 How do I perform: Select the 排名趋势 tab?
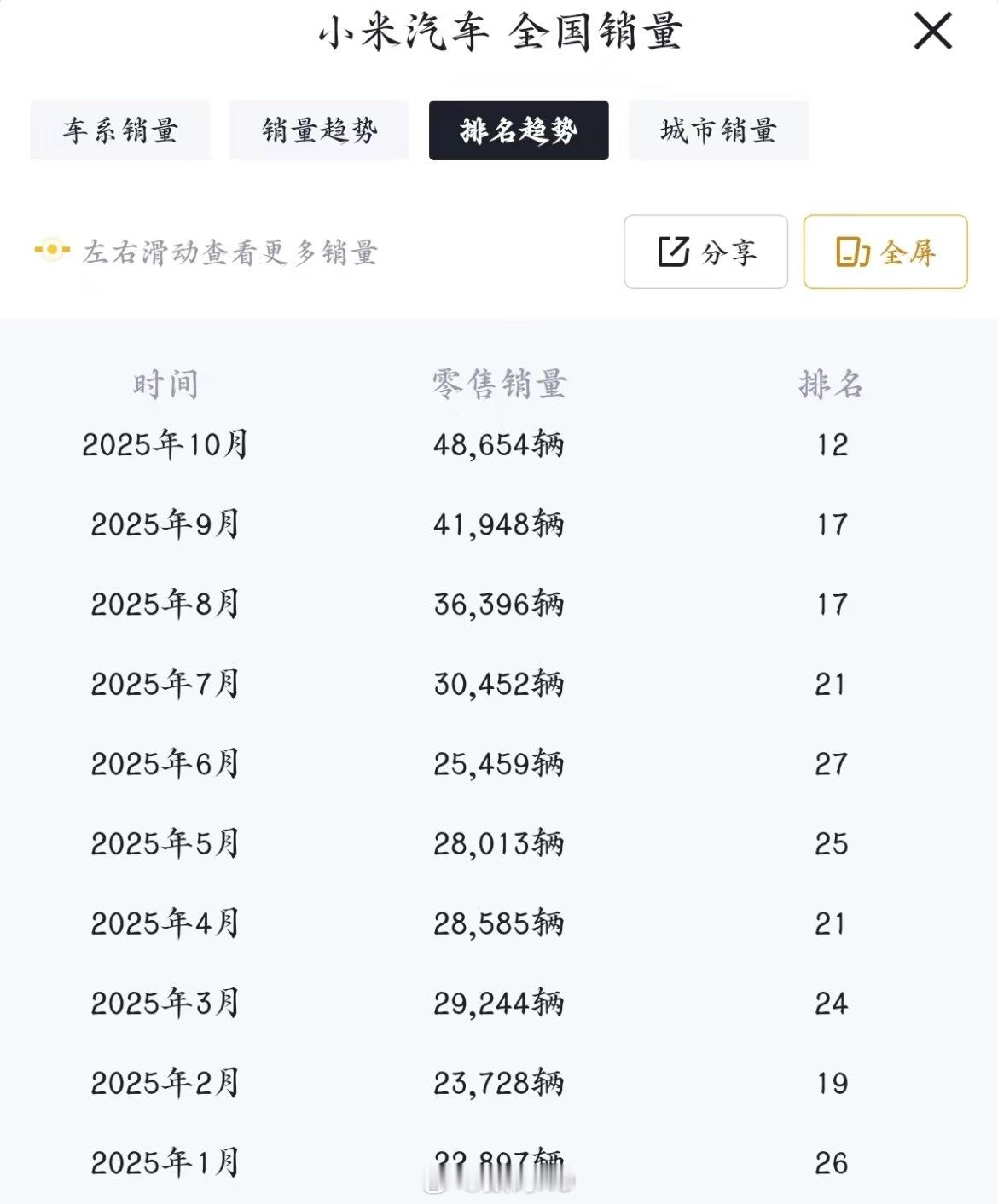point(519,130)
